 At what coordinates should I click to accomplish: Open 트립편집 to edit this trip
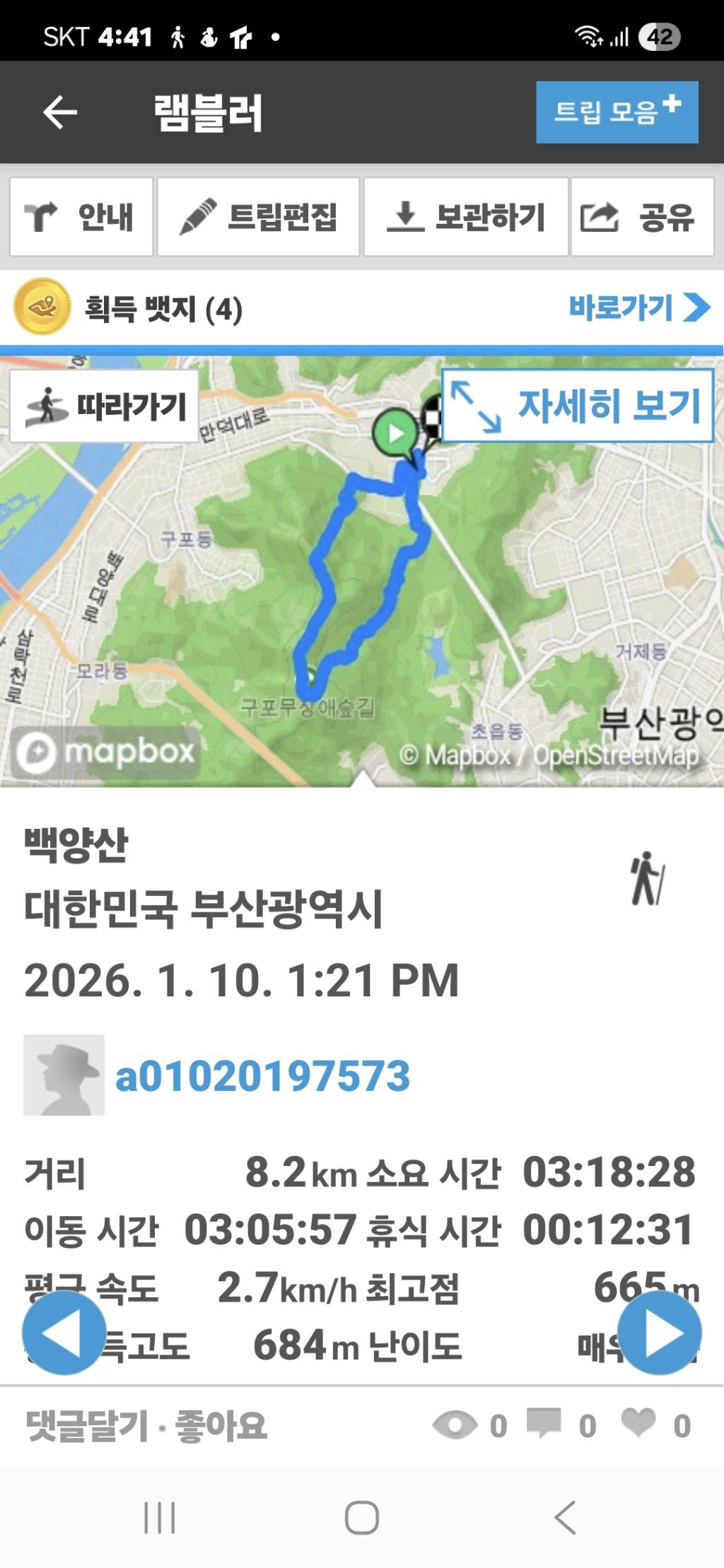258,217
